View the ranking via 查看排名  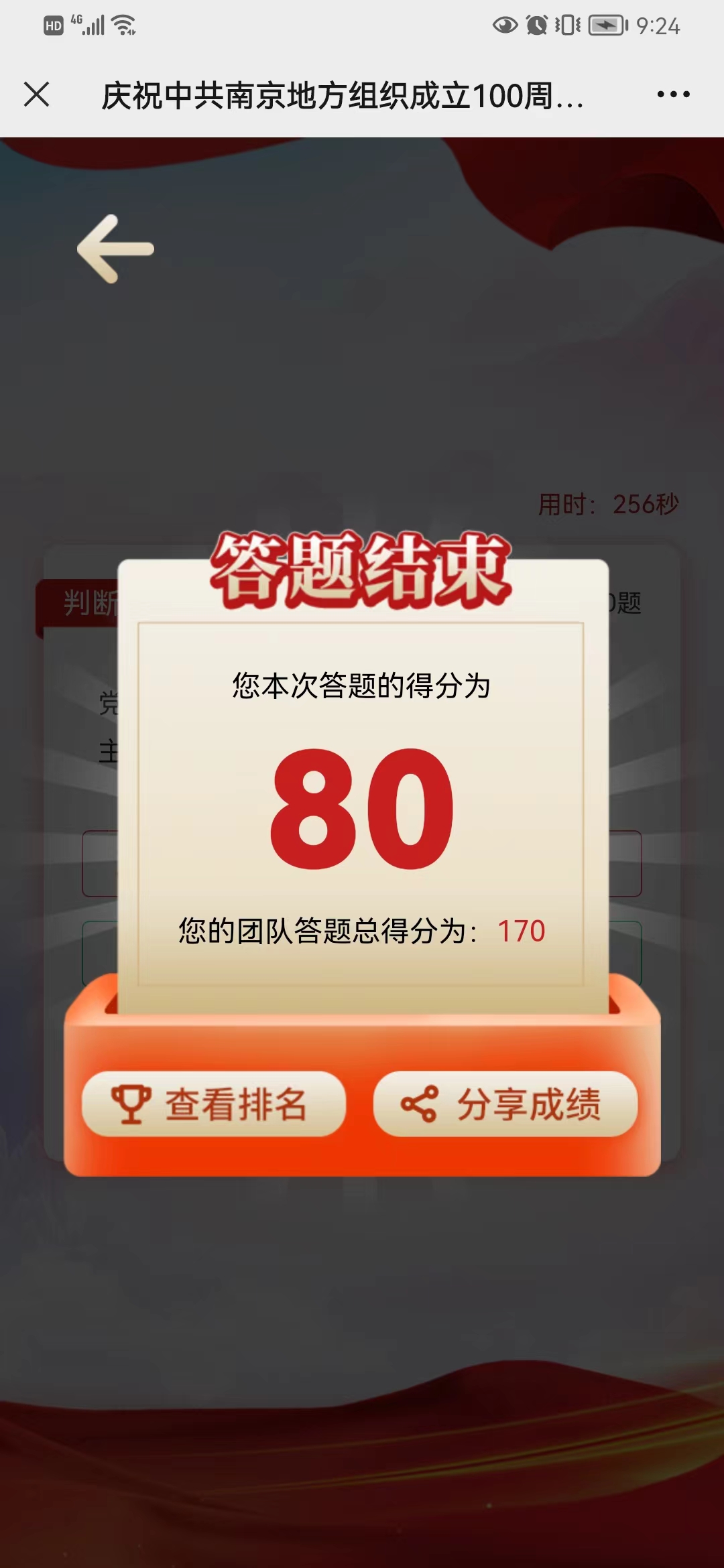(x=213, y=1104)
